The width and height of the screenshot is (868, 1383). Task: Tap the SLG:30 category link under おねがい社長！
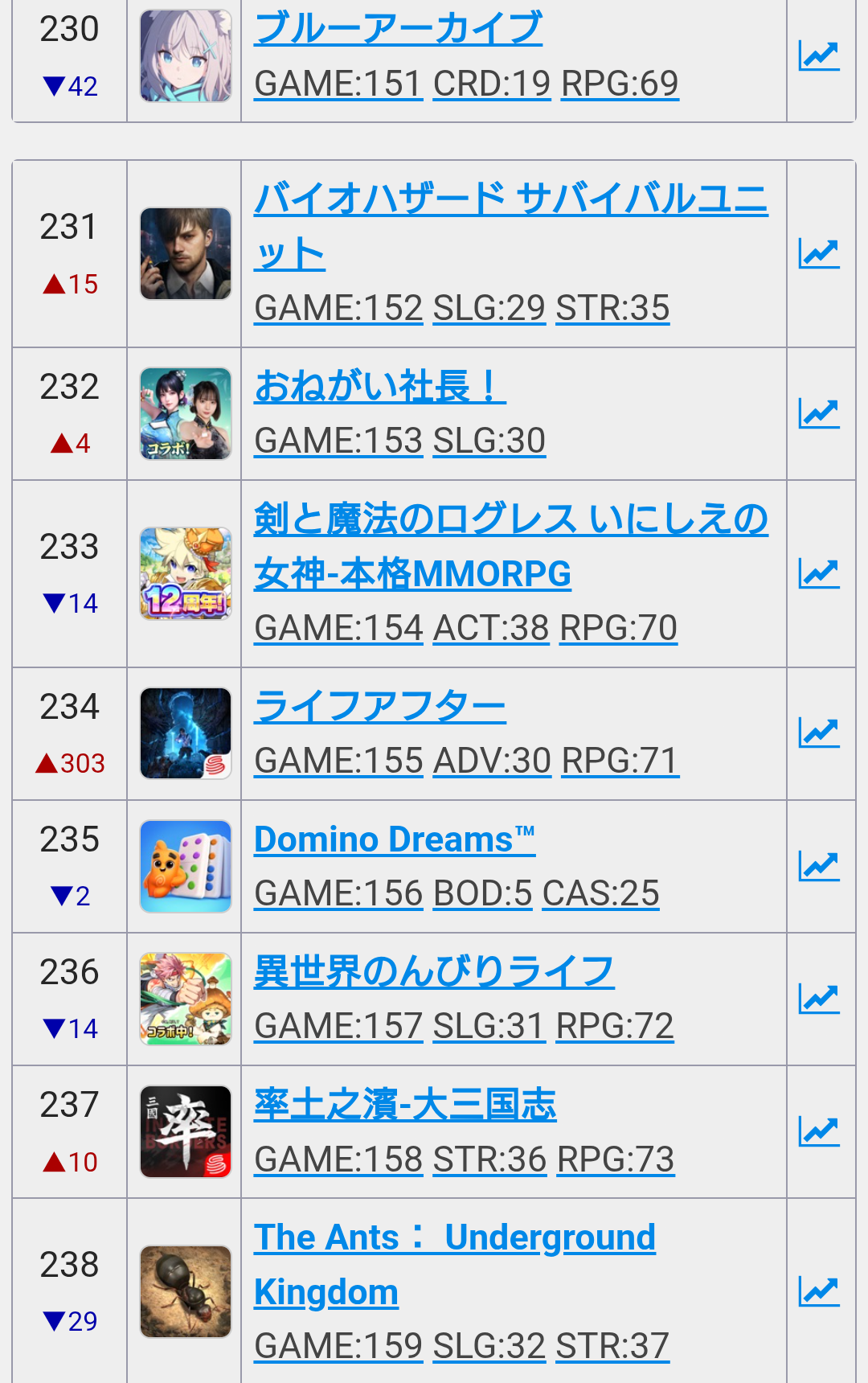pos(489,441)
